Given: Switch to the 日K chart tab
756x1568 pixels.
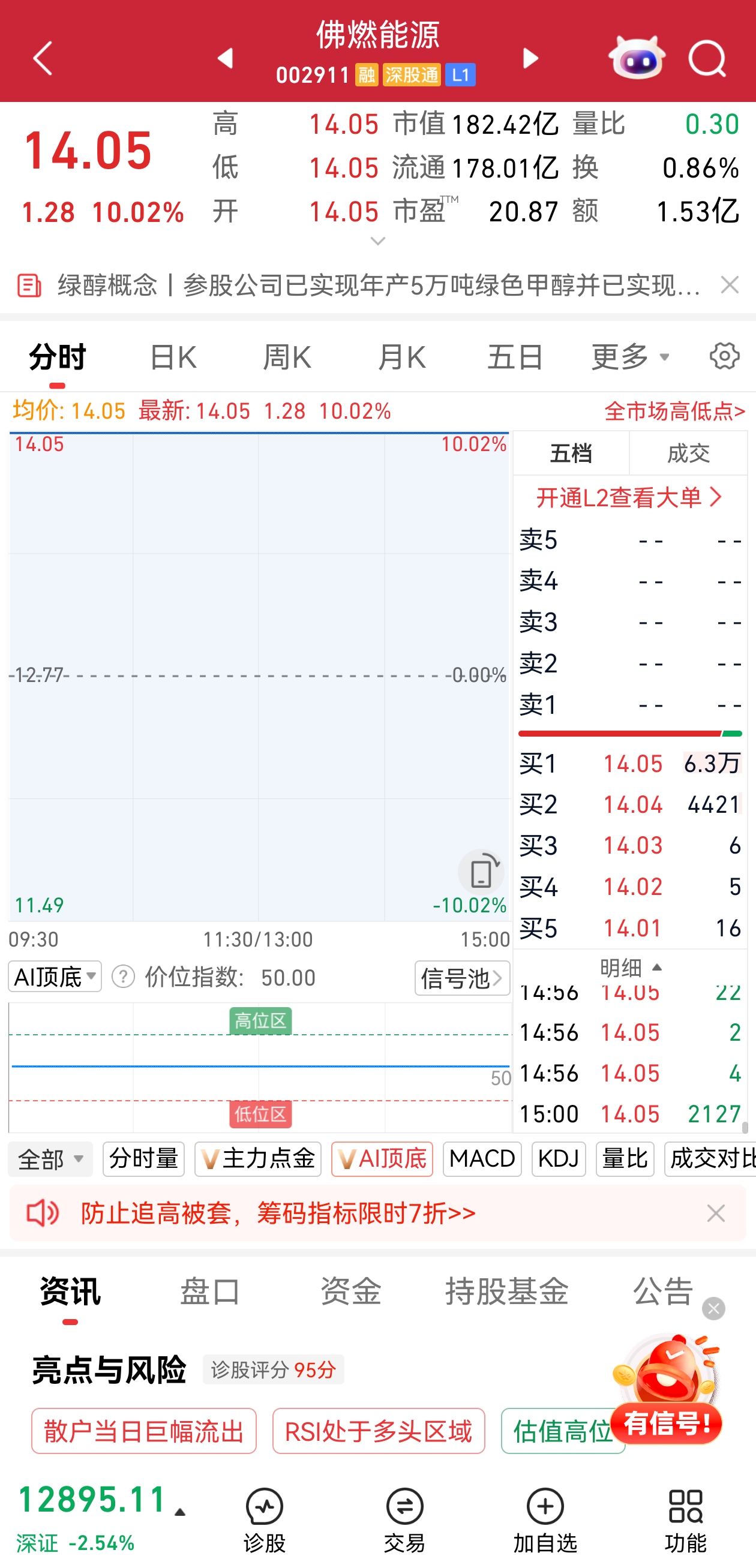Looking at the screenshot, I should pyautogui.click(x=173, y=357).
